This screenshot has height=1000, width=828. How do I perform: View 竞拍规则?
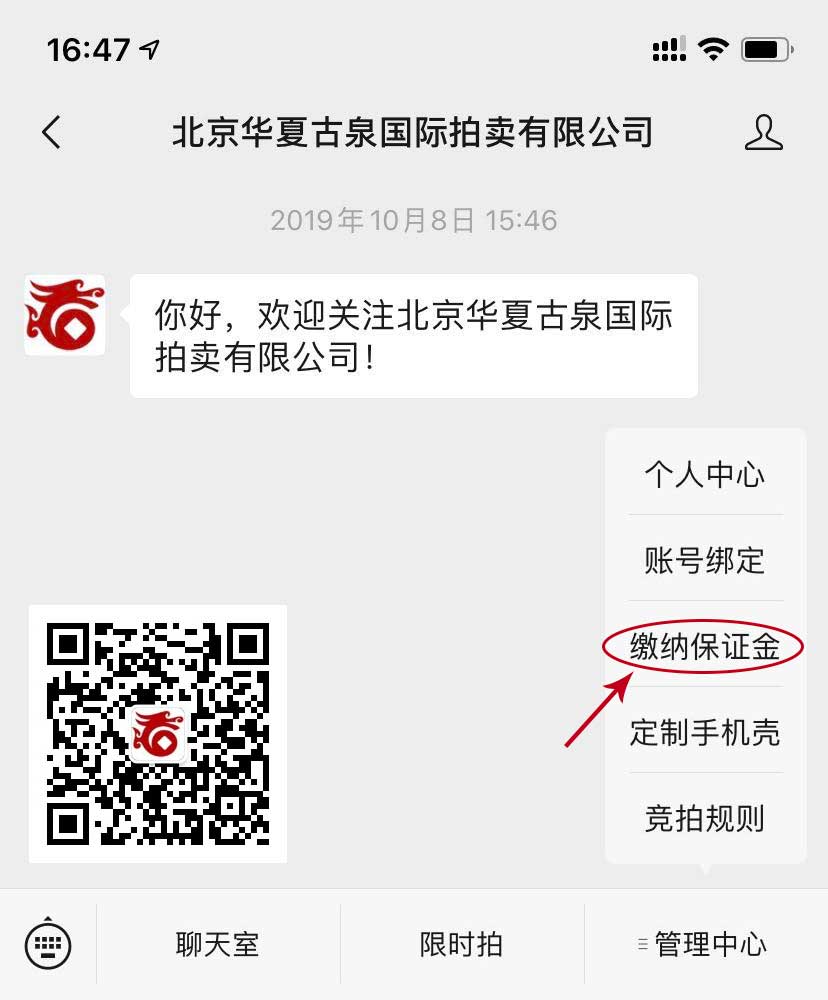705,819
